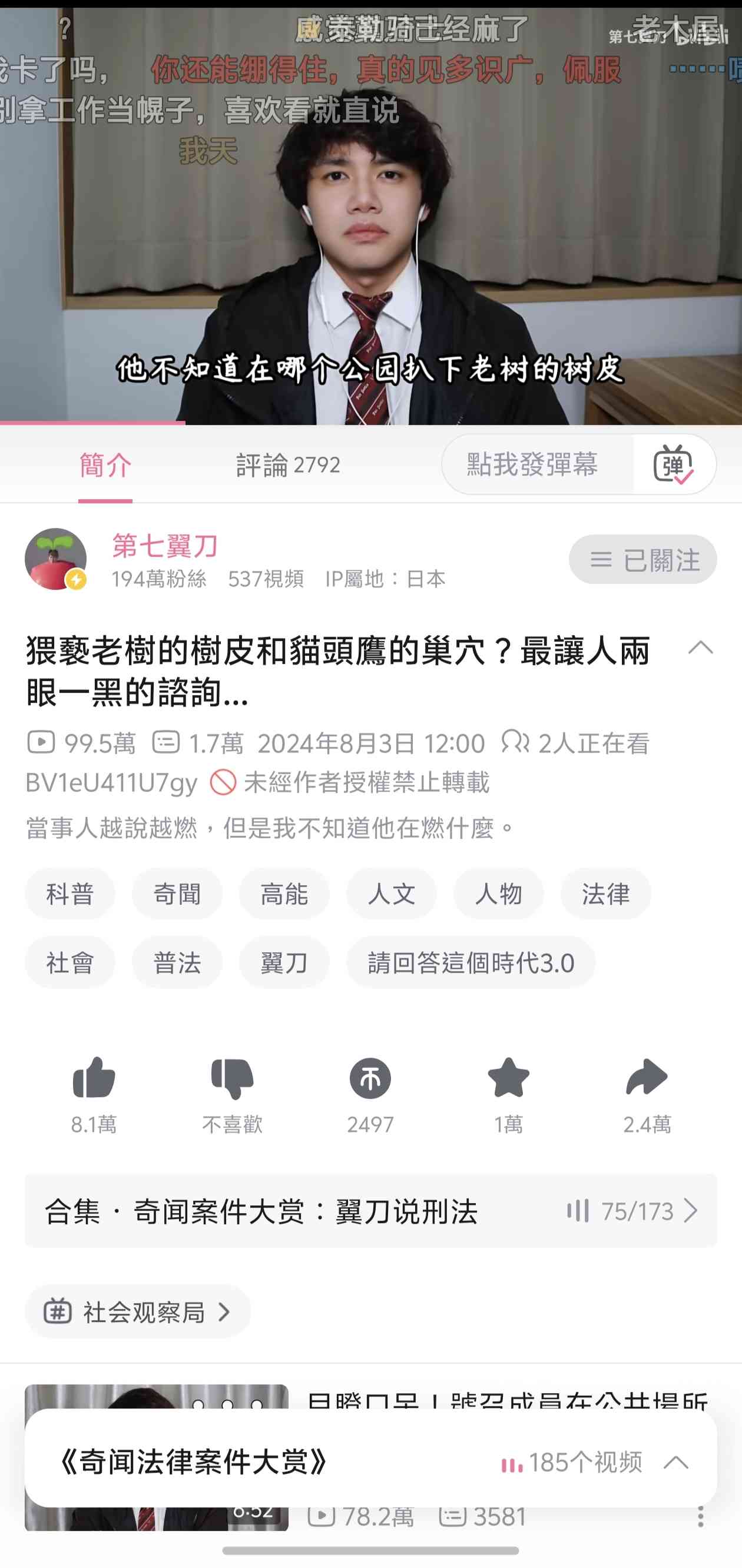
Task: Tap the 法律 tag chip
Action: tap(605, 893)
